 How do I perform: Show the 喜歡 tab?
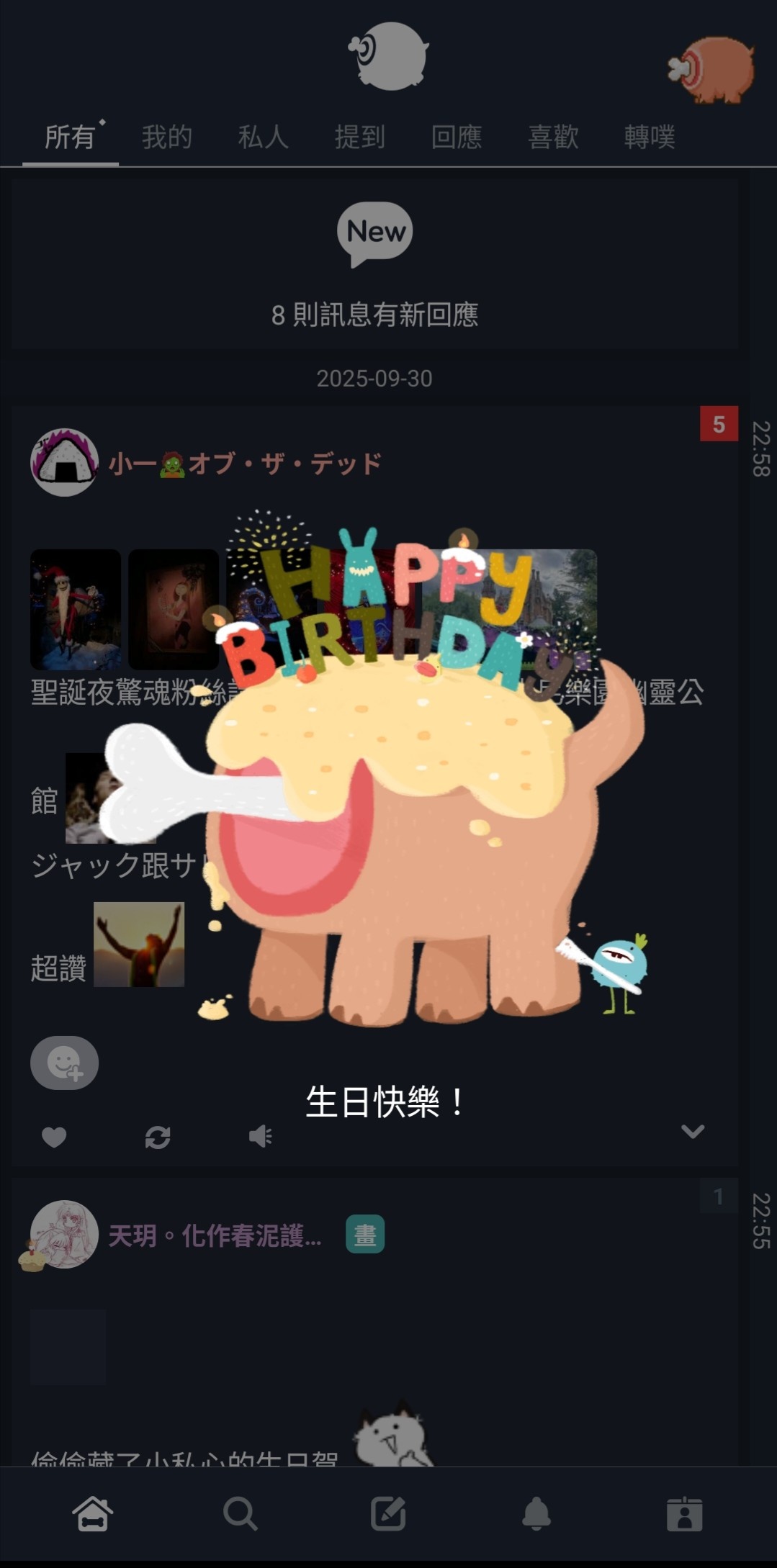pos(553,137)
